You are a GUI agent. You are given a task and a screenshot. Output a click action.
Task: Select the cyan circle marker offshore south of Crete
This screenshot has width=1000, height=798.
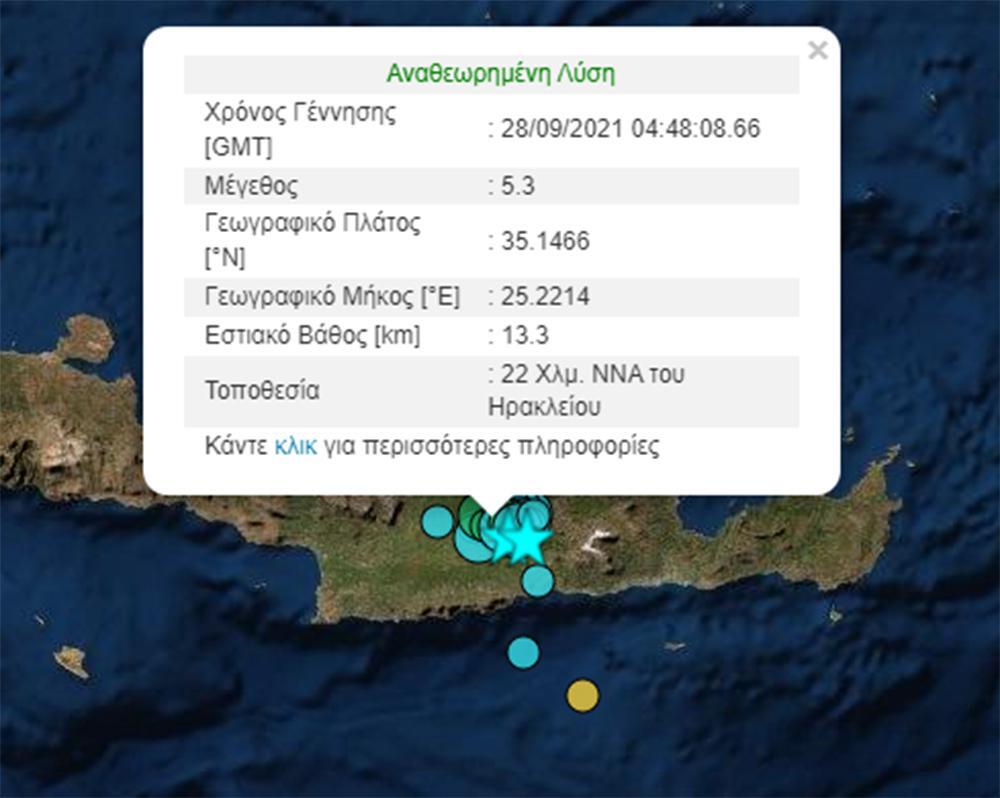pyautogui.click(x=523, y=652)
